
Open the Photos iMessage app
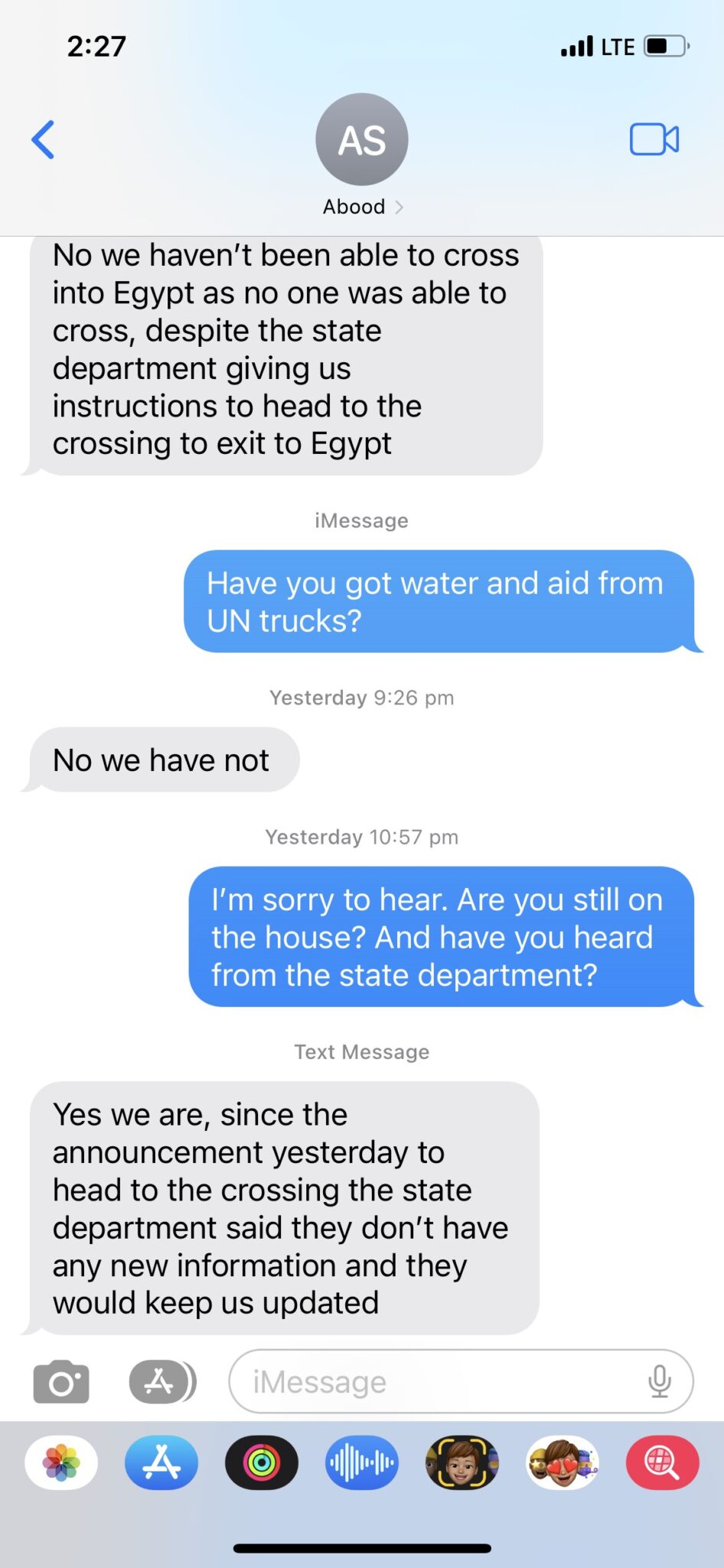click(x=61, y=1462)
